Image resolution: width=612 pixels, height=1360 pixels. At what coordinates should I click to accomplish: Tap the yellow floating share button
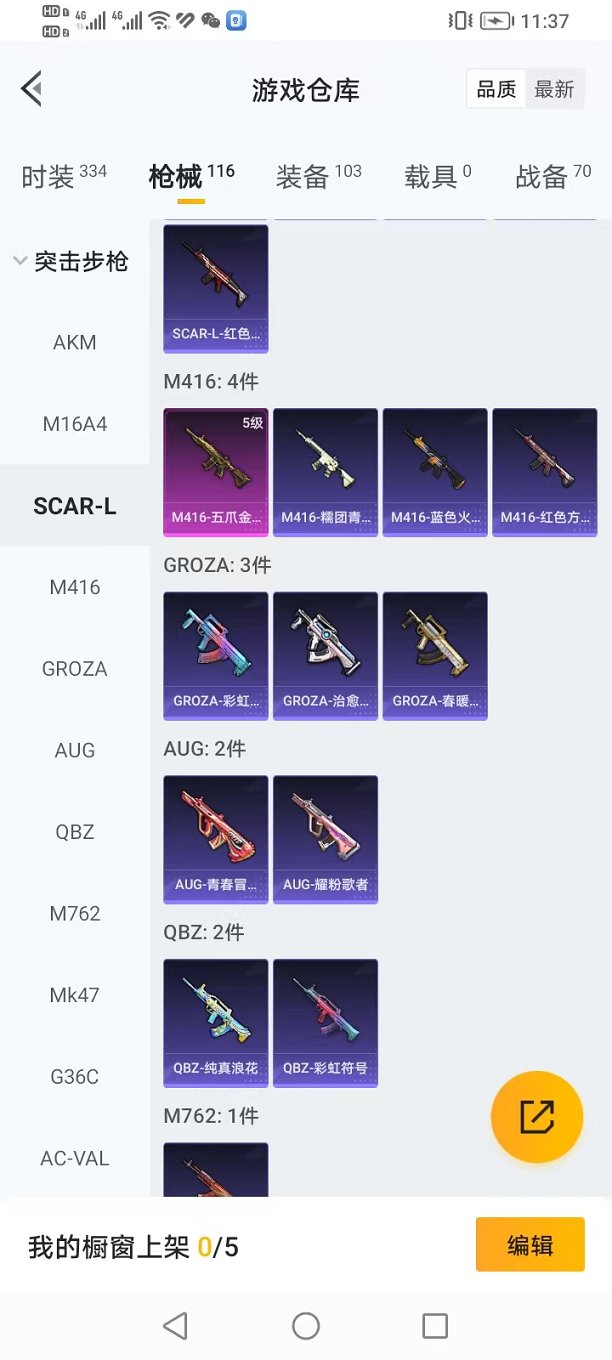click(537, 1117)
